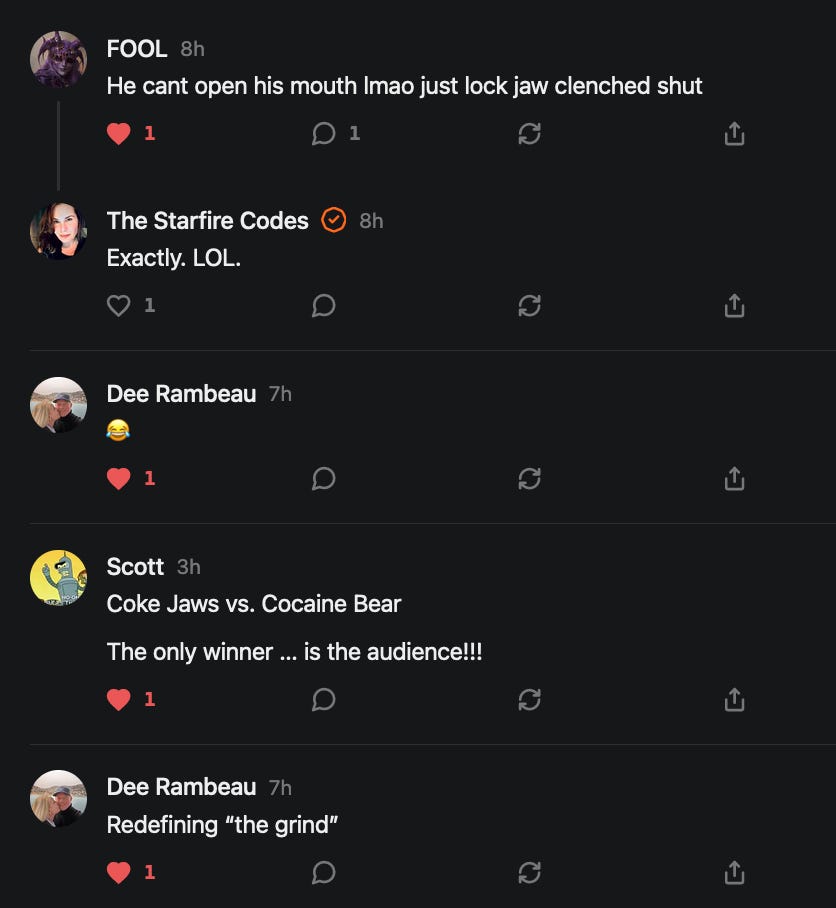Open Scott's profile avatar

pos(58,577)
